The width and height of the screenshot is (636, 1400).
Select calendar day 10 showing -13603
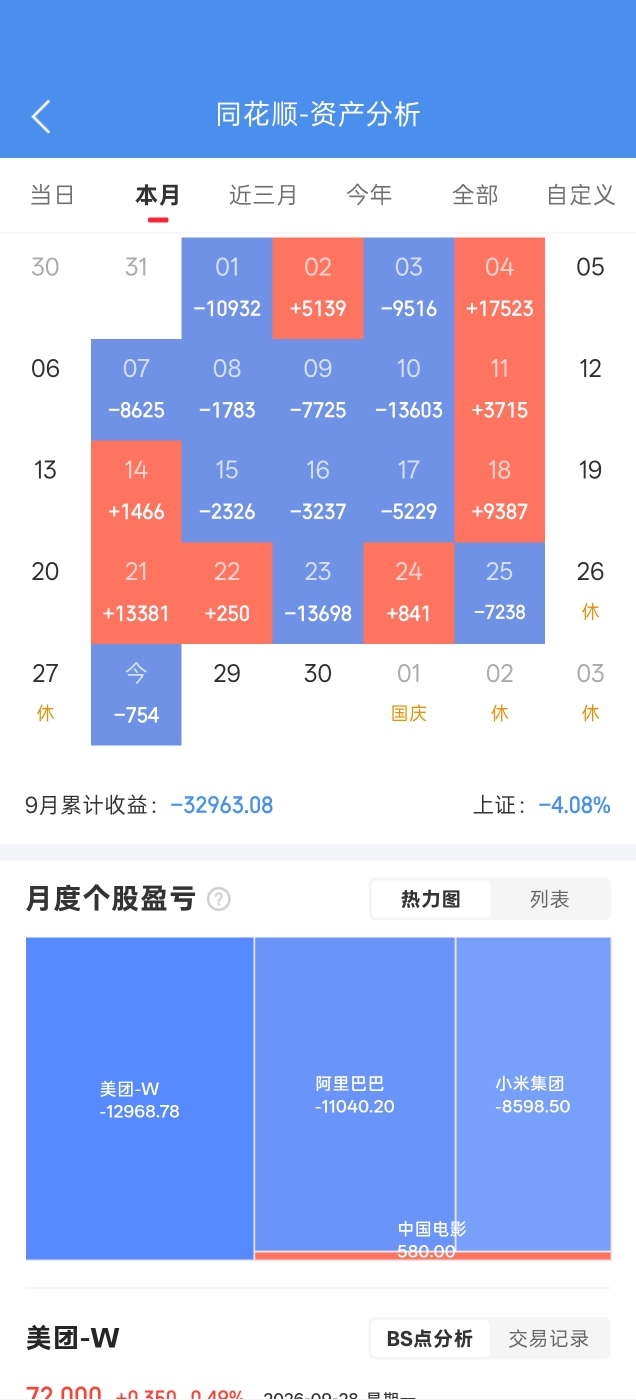coord(409,390)
